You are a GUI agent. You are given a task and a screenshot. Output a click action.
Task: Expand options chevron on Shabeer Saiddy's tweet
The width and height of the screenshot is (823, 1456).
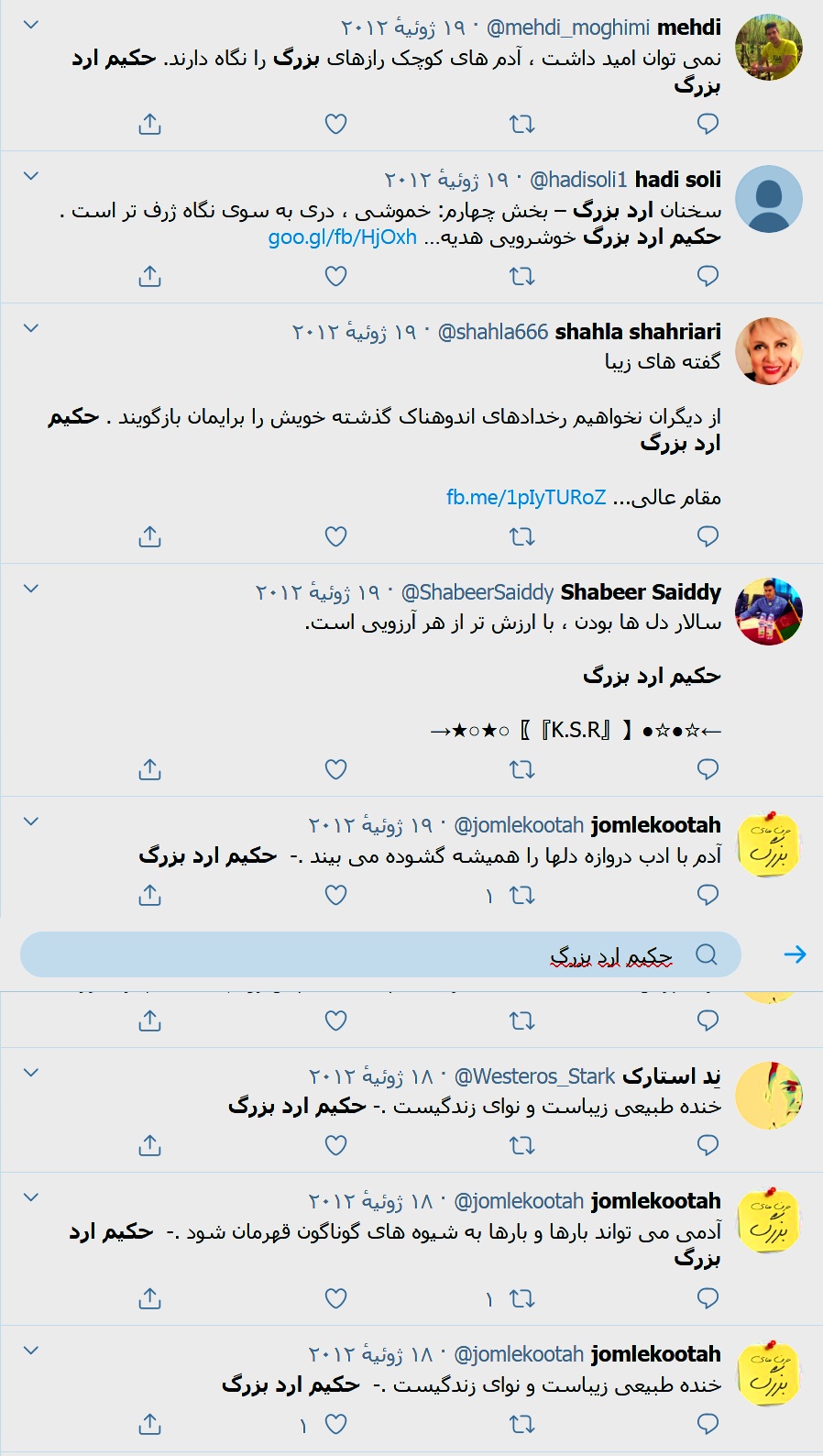(x=31, y=589)
